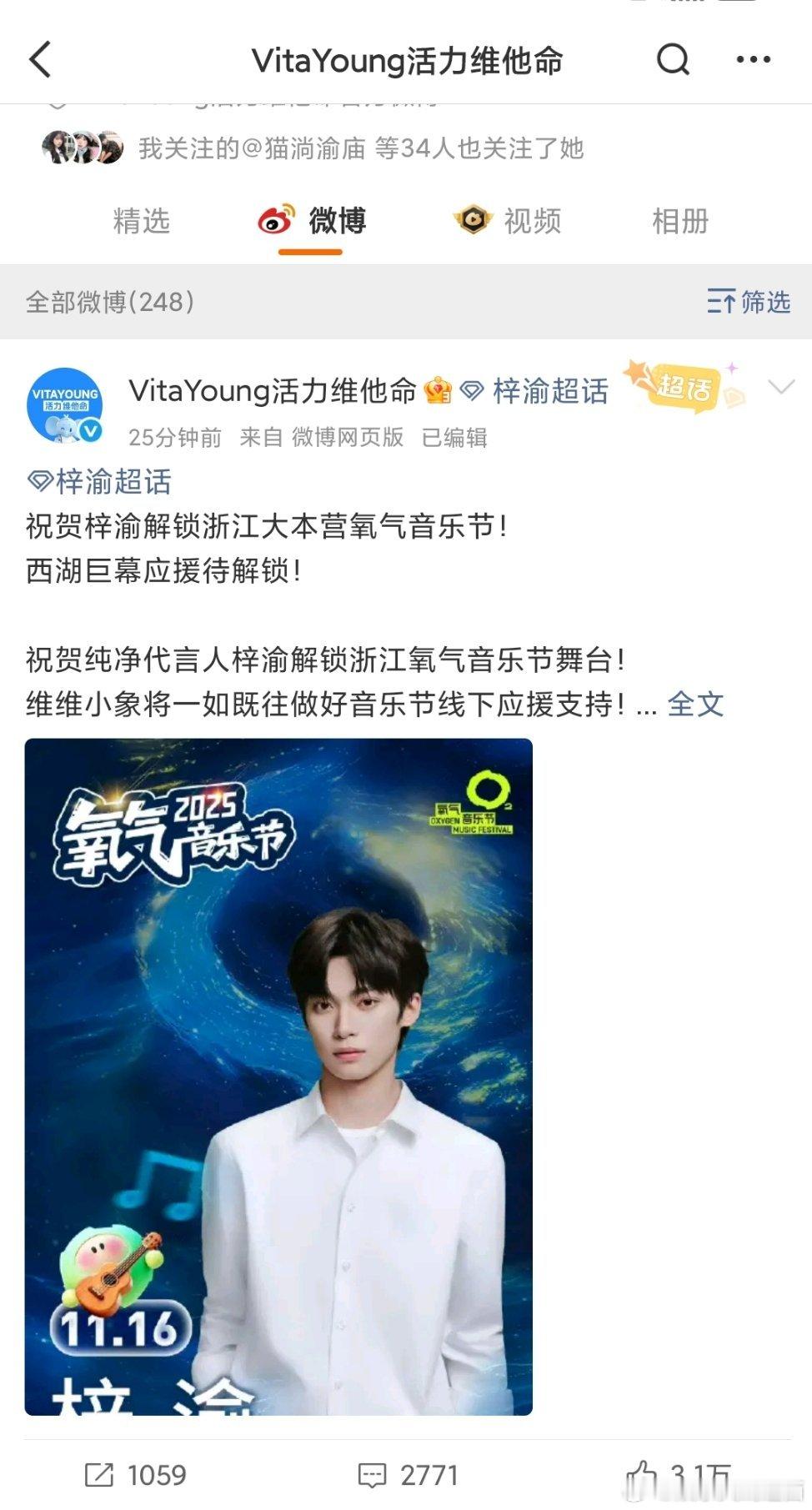Open the more options (three dots) menu
This screenshot has width=812, height=1510.
pyautogui.click(x=753, y=58)
